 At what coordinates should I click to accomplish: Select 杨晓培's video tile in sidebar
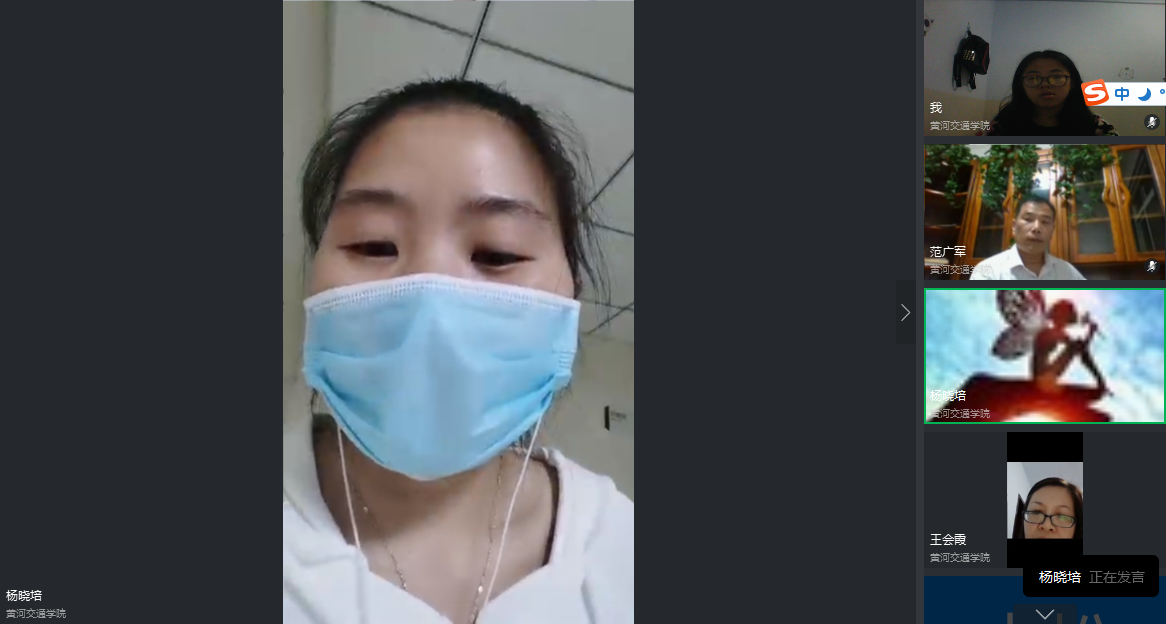1043,356
